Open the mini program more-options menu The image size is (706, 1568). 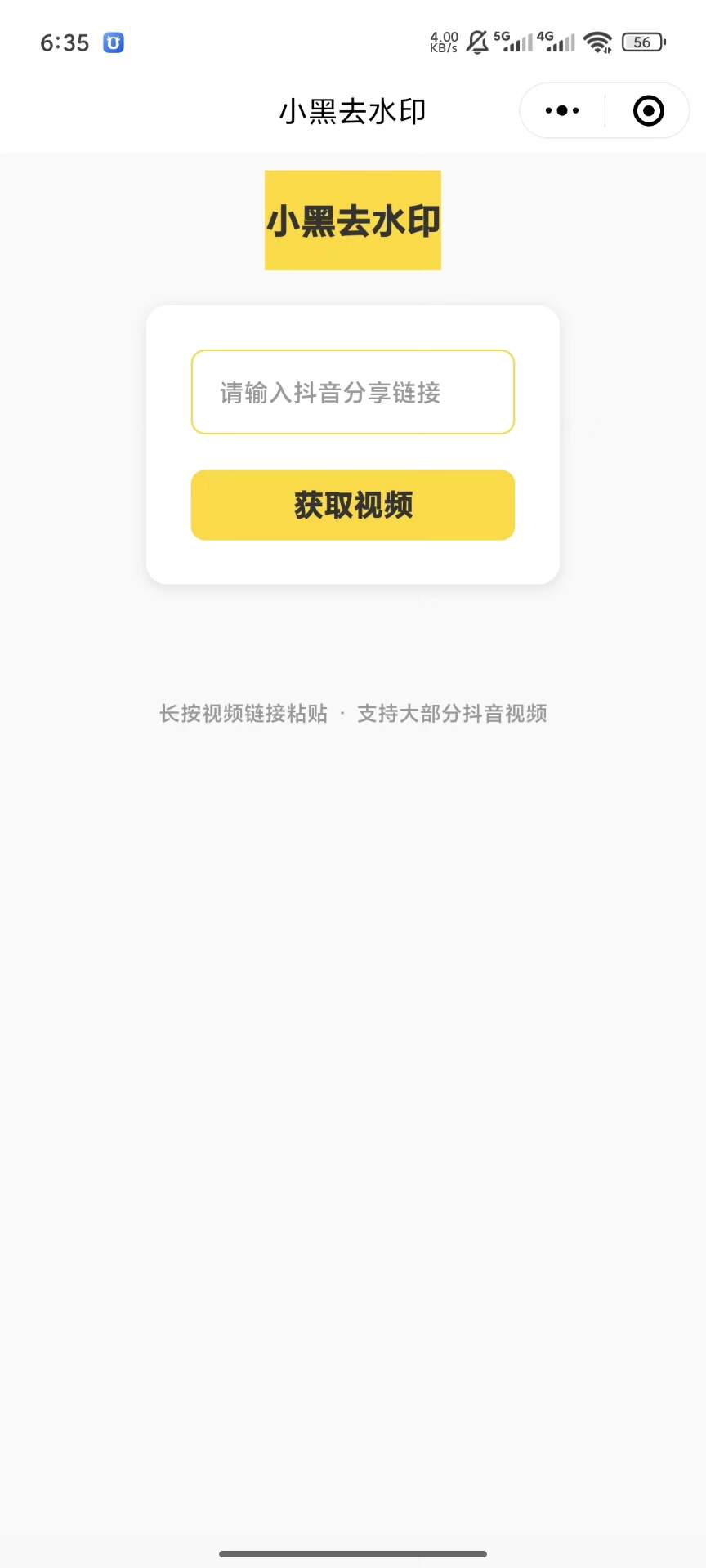click(x=562, y=111)
